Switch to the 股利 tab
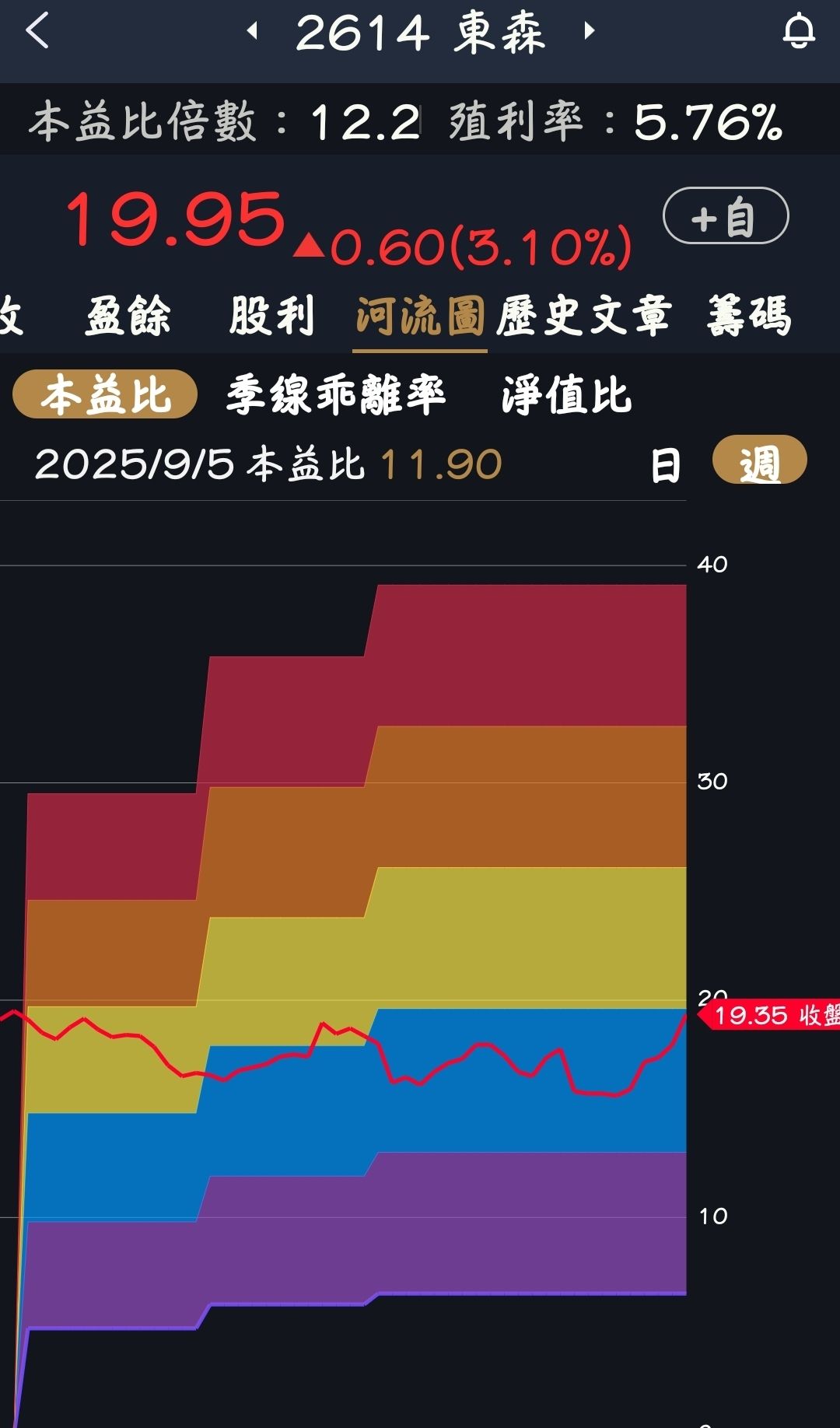 [x=271, y=316]
